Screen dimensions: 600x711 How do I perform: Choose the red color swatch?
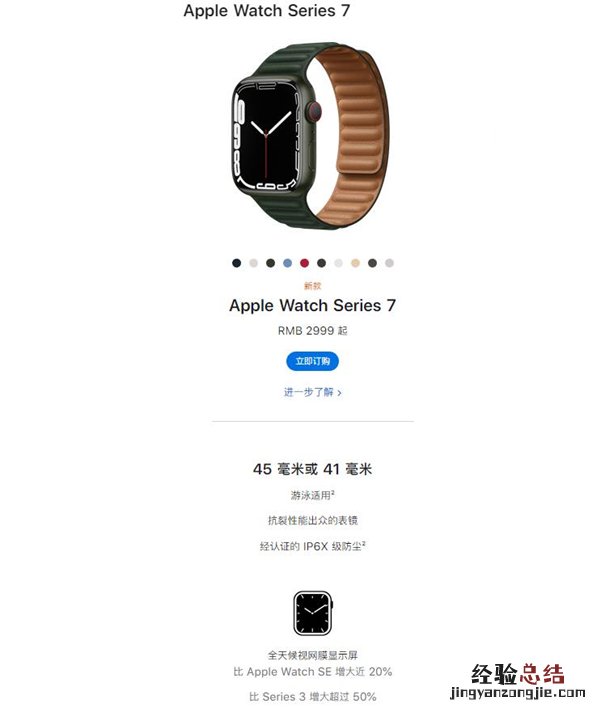pos(304,263)
